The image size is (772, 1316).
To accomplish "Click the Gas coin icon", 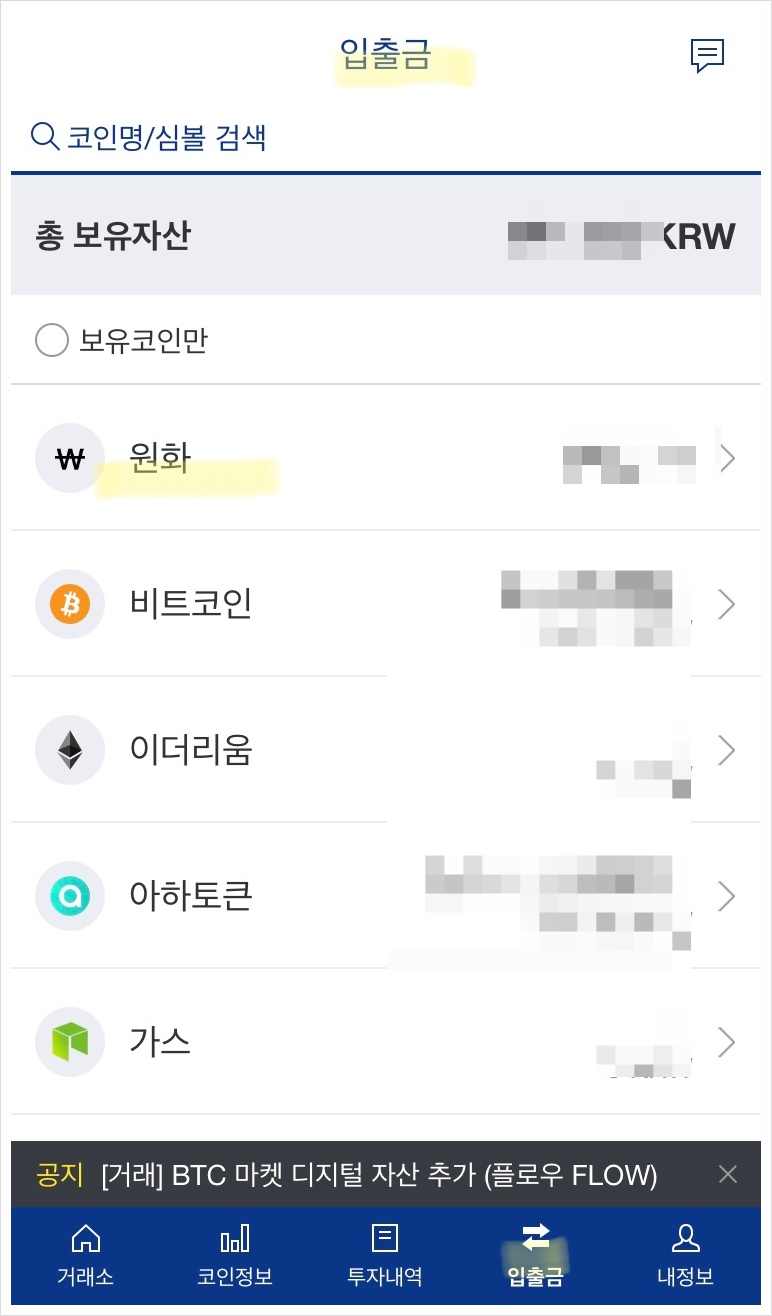I will point(68,1042).
